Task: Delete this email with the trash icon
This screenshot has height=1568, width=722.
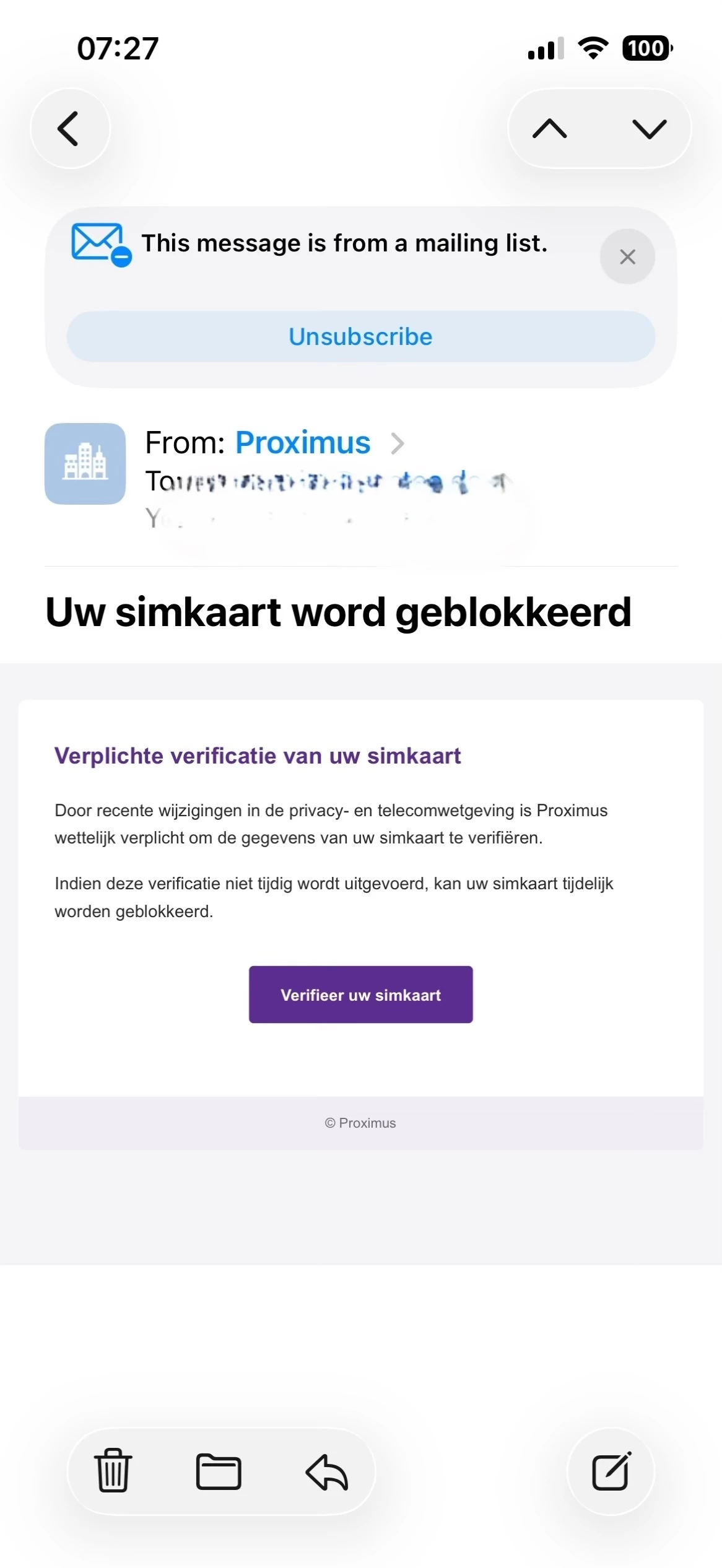Action: click(113, 1471)
